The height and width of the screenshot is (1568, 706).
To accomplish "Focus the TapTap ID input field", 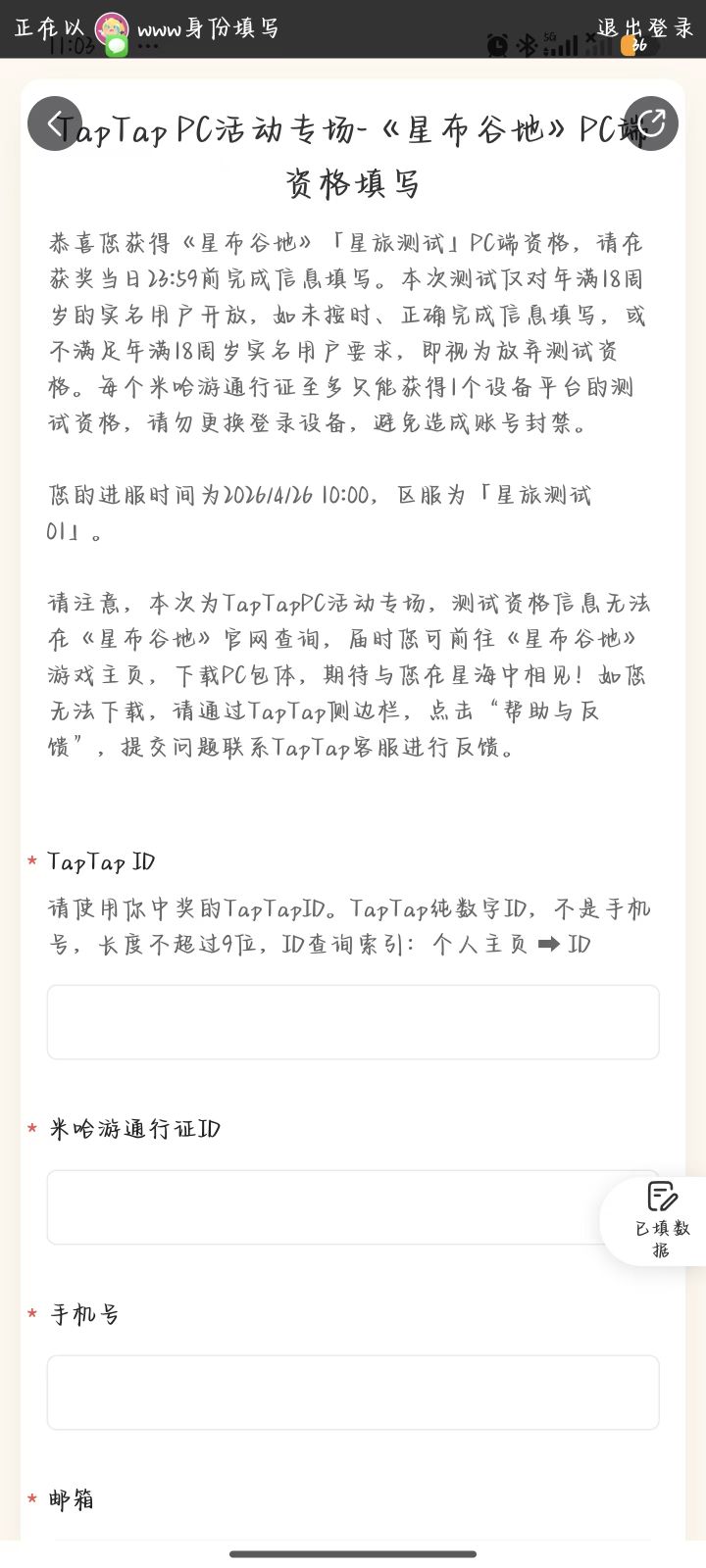I will [x=353, y=1021].
